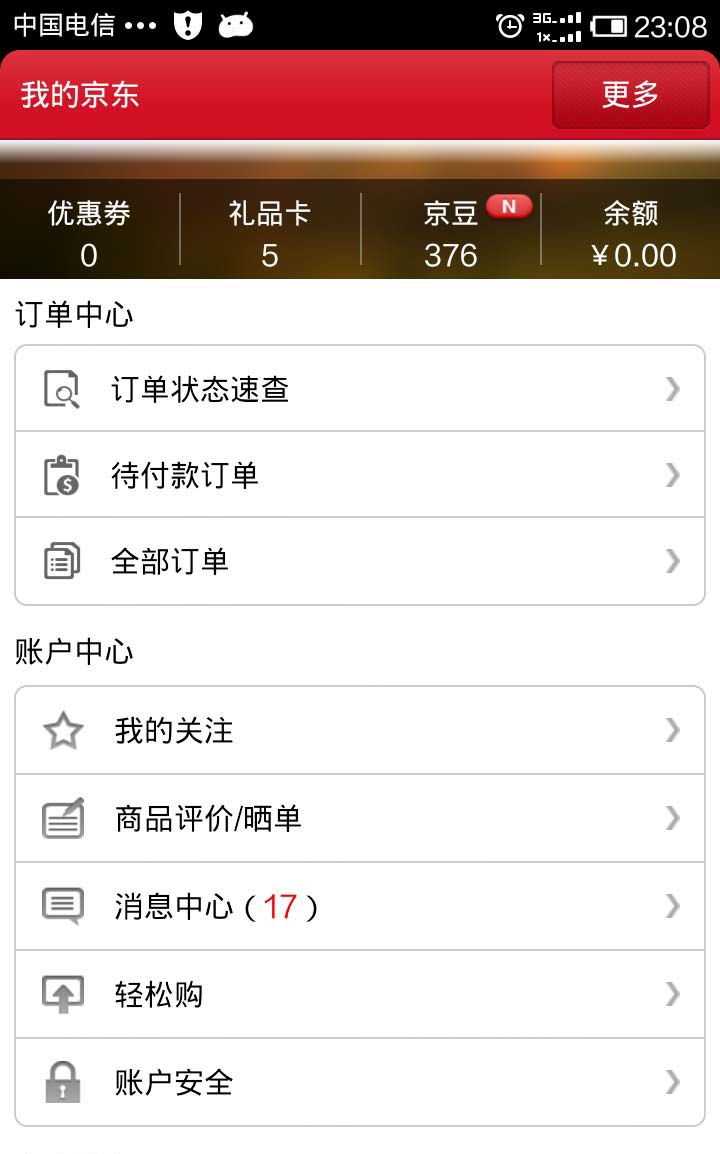Open 全部订单 list

360,561
